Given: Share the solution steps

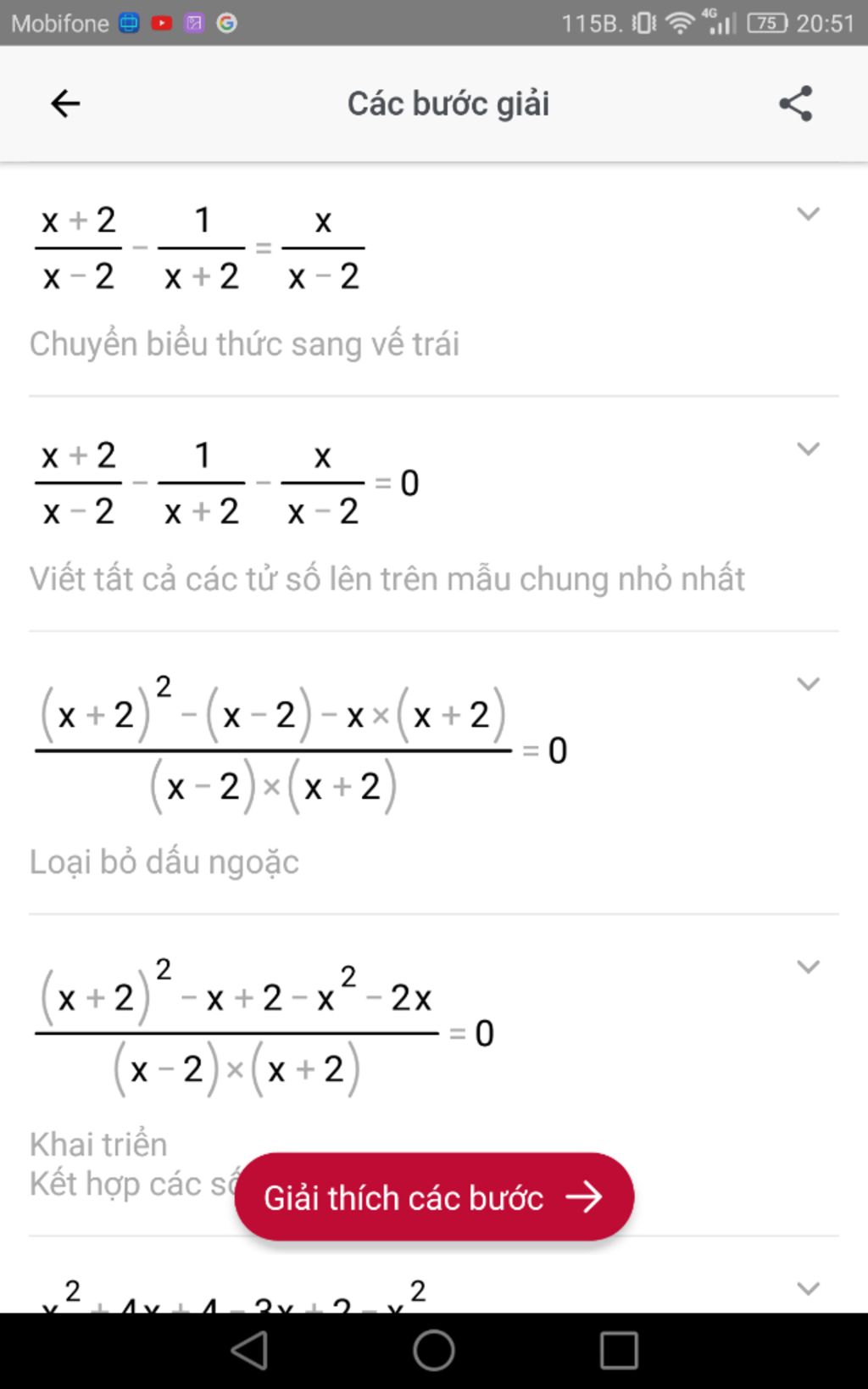Looking at the screenshot, I should click(795, 103).
